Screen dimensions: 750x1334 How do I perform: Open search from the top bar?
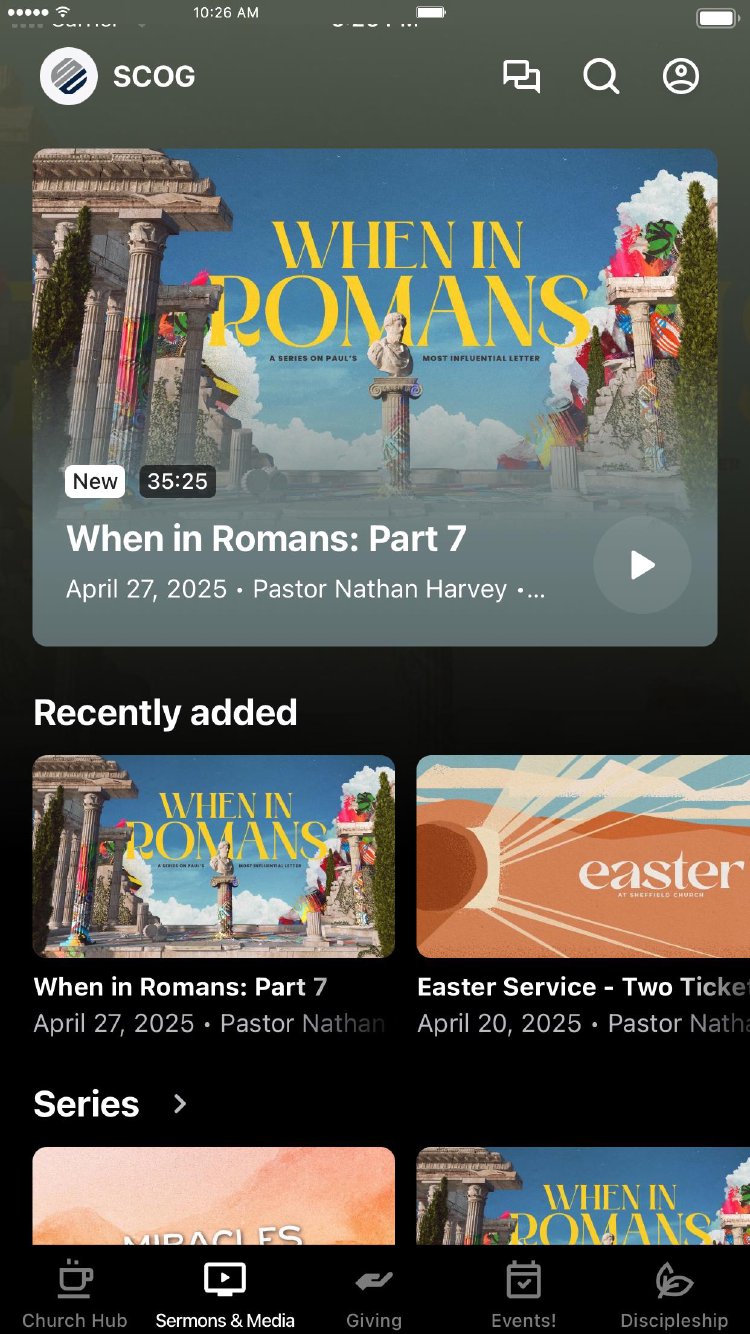(x=601, y=77)
